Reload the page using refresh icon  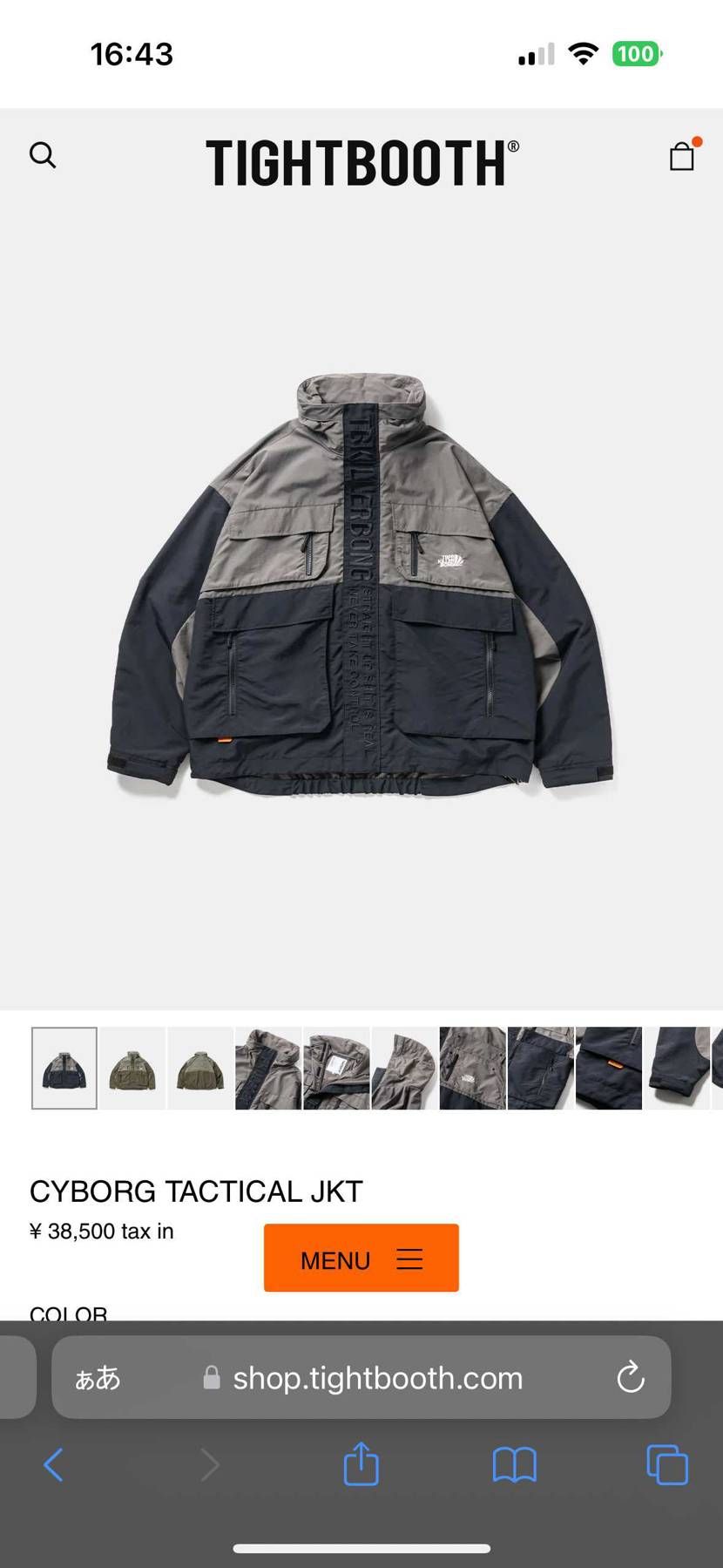[x=630, y=1378]
